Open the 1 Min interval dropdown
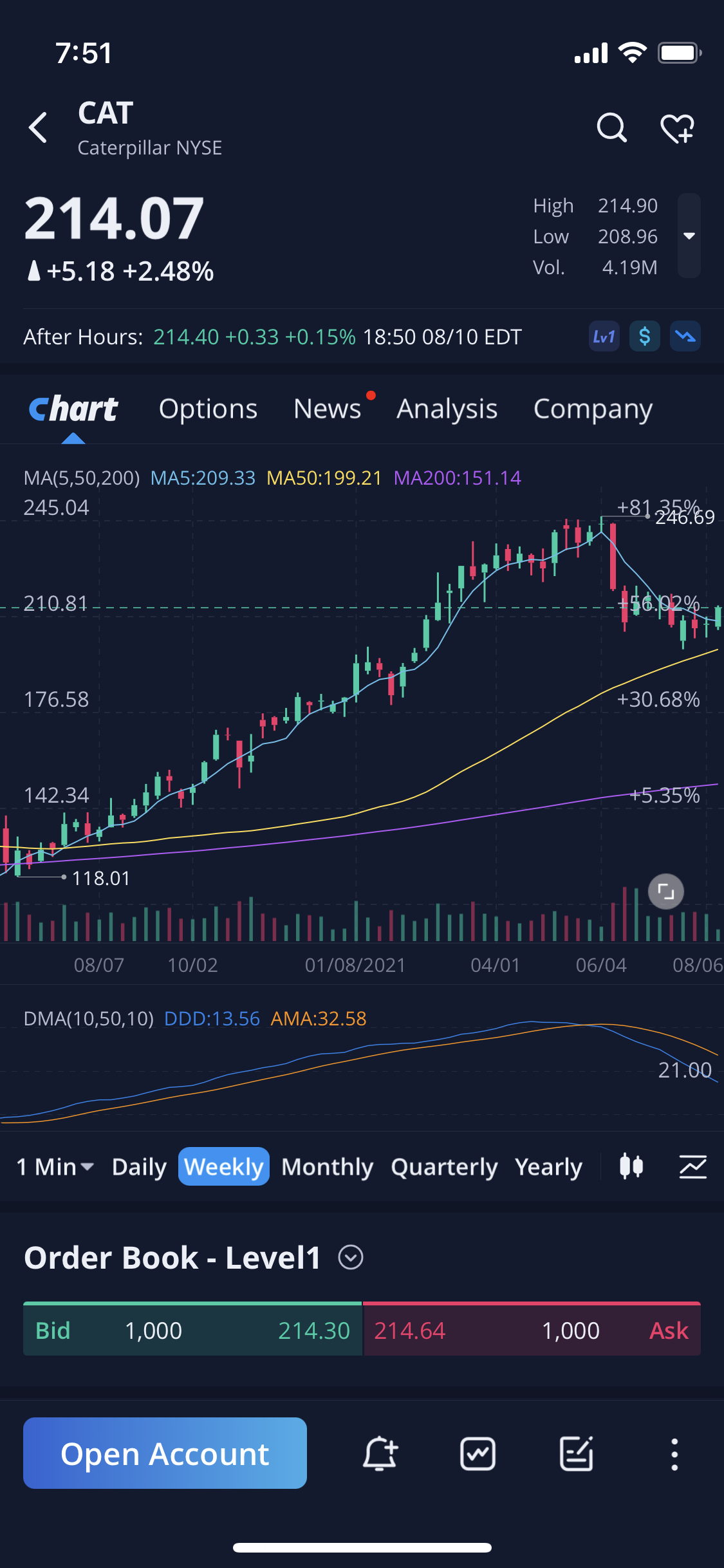The height and width of the screenshot is (1568, 724). pos(55,1167)
